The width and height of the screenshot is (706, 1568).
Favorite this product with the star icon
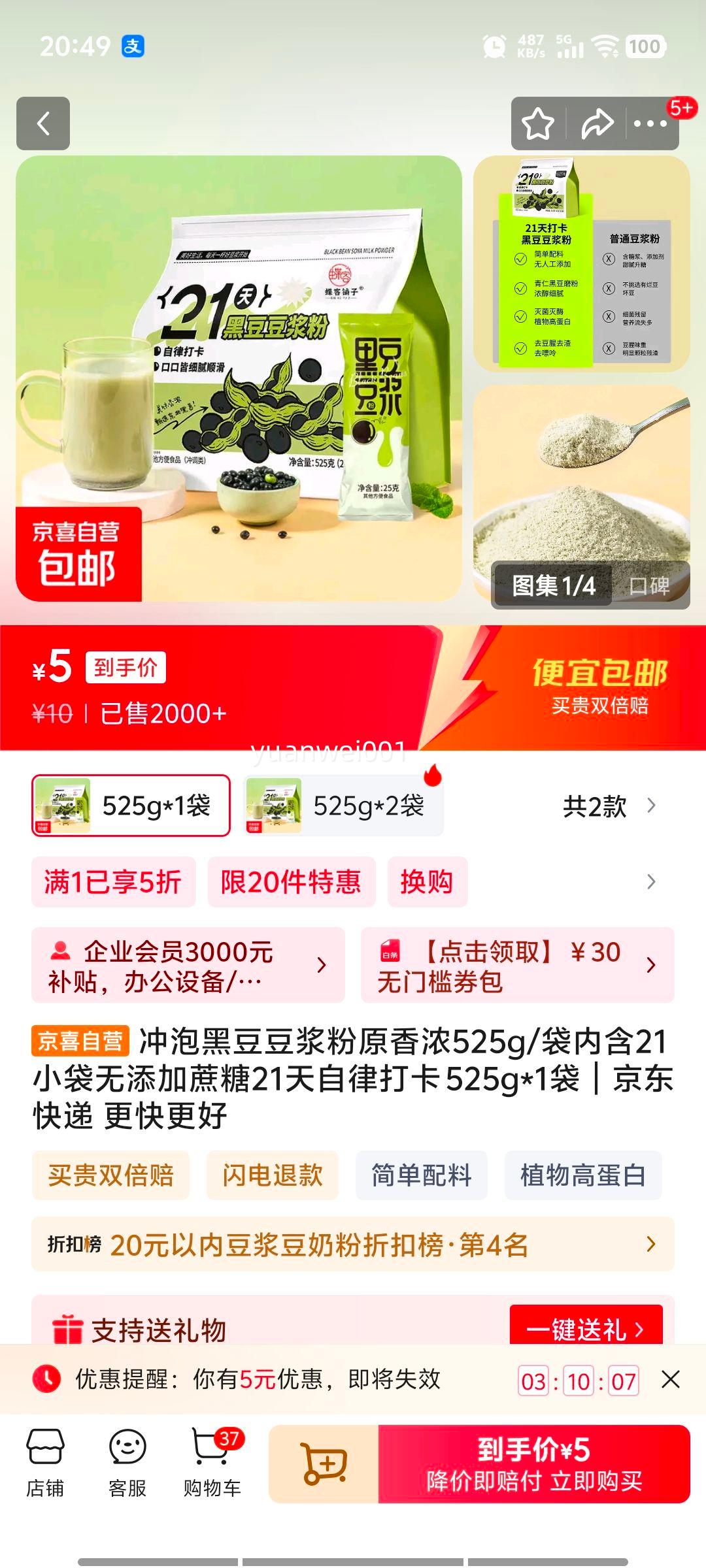538,123
